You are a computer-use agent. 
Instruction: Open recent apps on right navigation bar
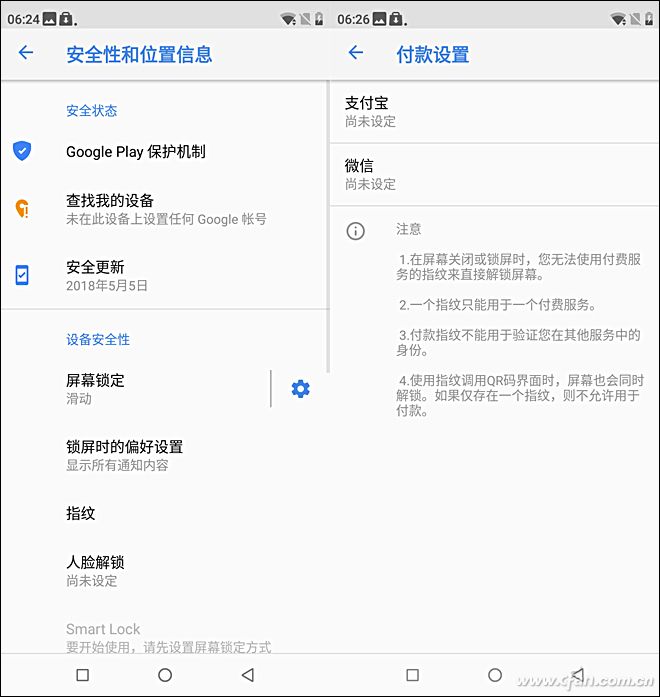click(412, 675)
